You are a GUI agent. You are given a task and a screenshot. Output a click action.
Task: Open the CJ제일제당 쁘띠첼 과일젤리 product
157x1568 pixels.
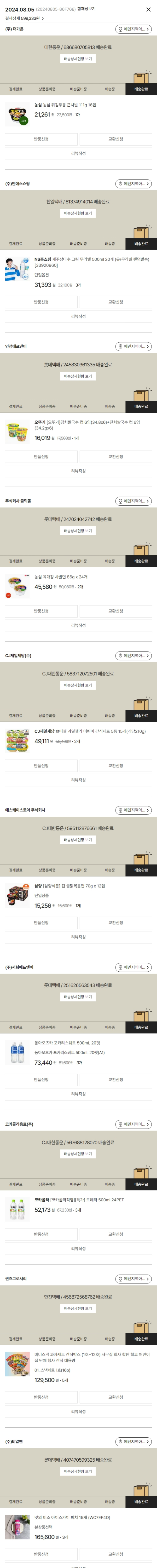tap(91, 731)
